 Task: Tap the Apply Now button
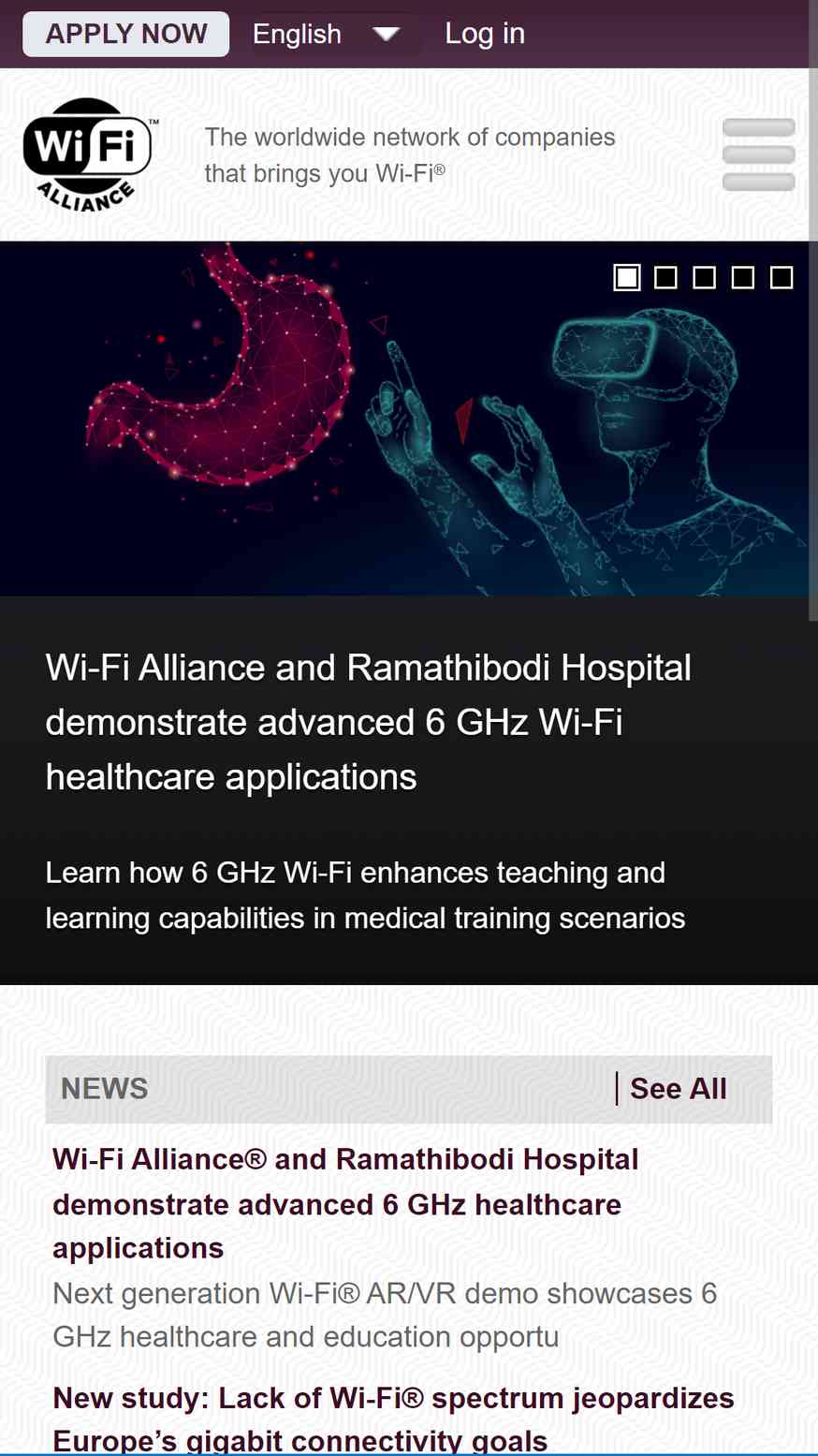(x=125, y=34)
